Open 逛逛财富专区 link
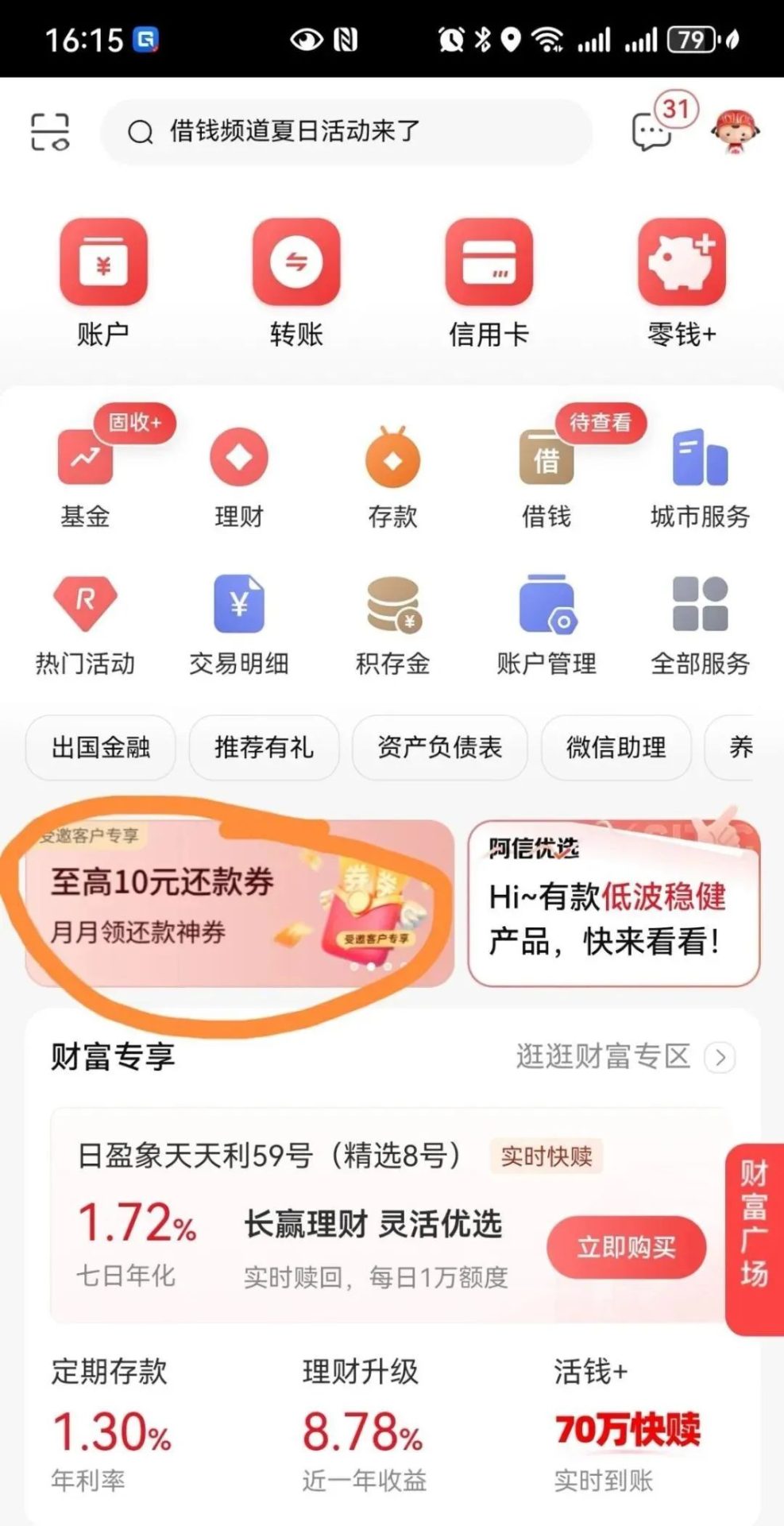784x1526 pixels. coord(624,1057)
